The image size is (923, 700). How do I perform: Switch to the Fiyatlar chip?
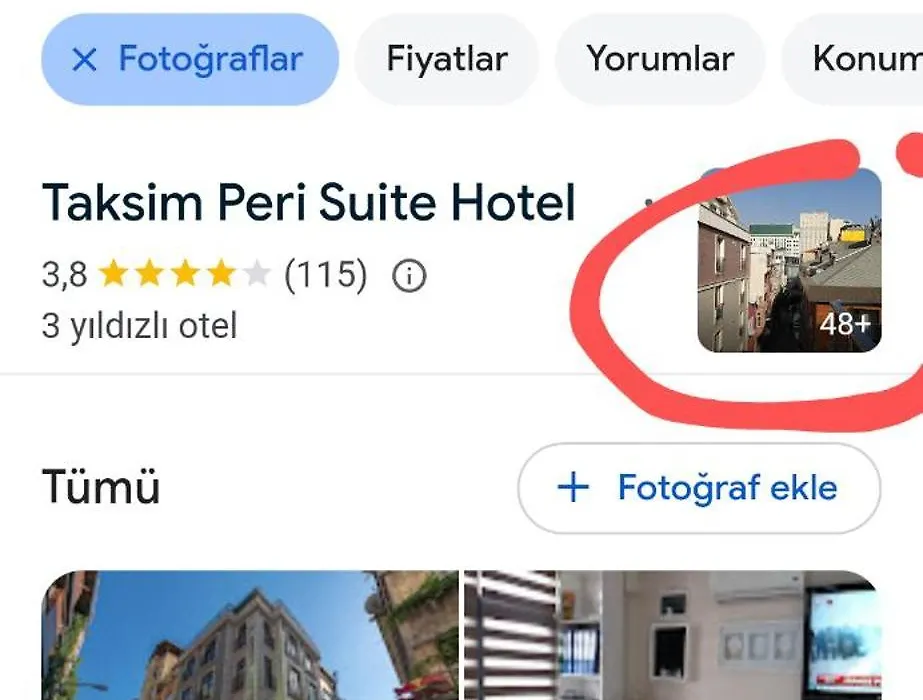tap(447, 59)
